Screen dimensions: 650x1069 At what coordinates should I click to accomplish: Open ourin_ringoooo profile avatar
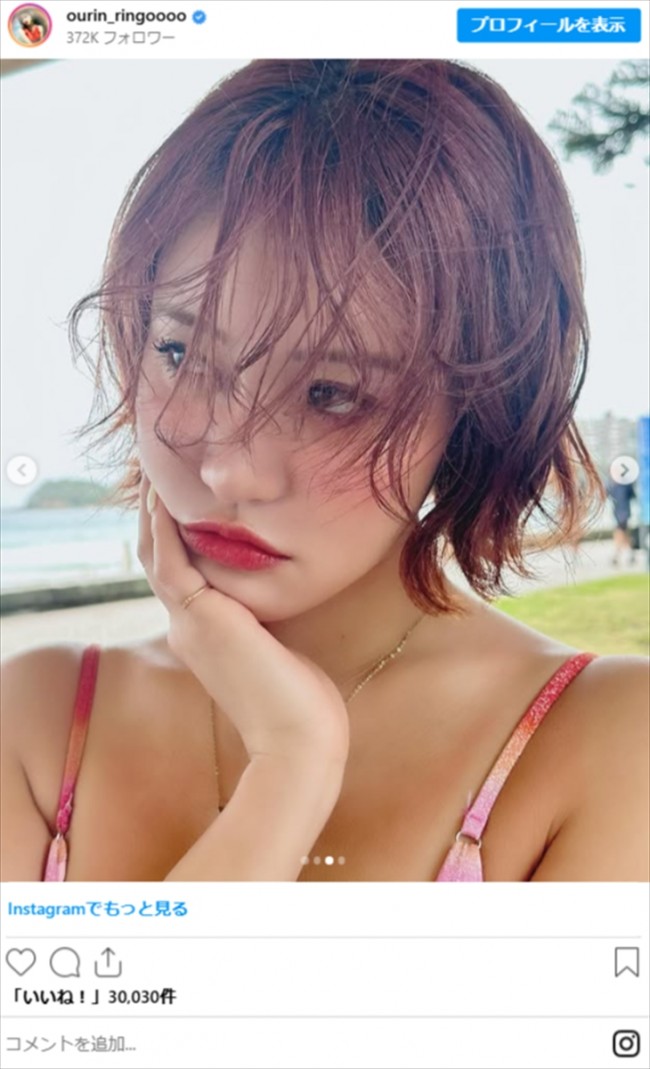point(29,25)
